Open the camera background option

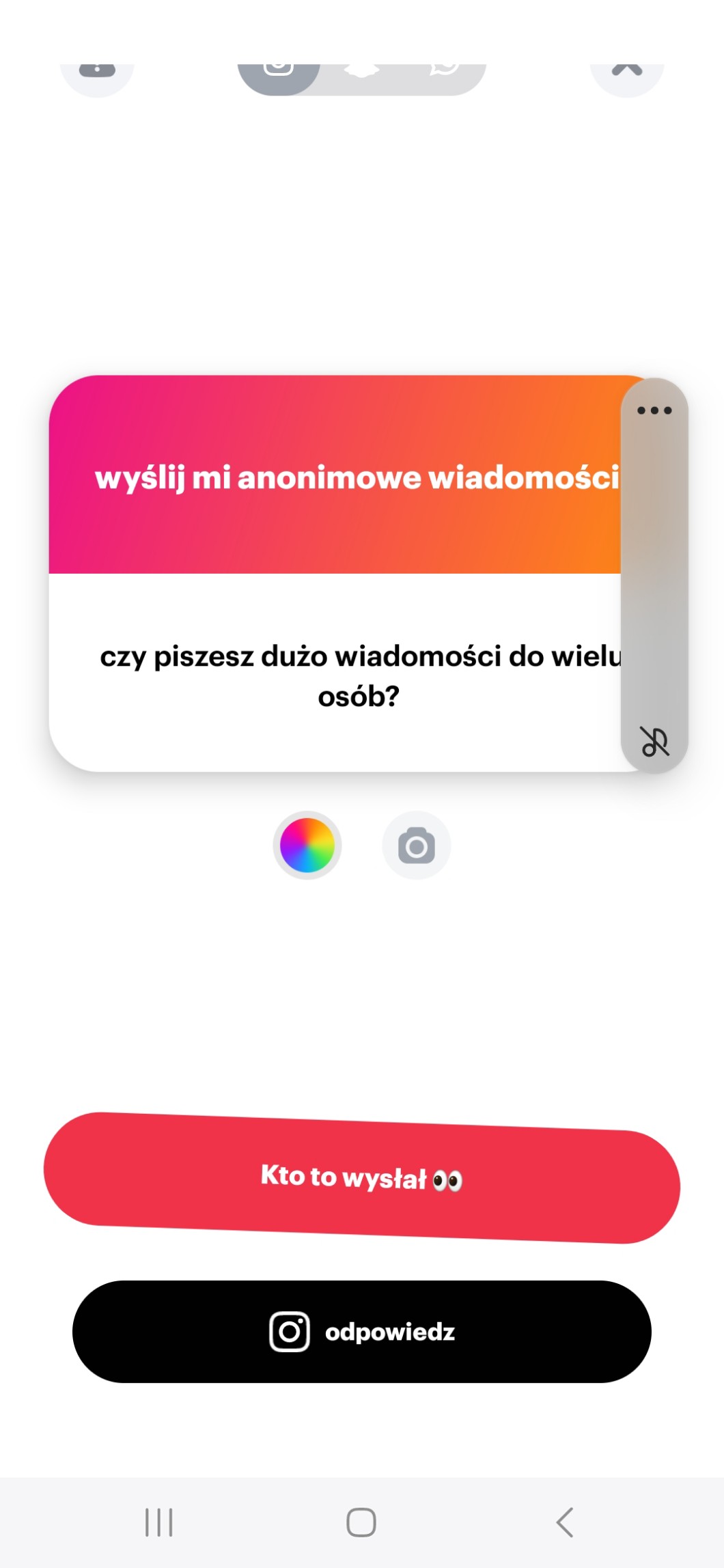tap(417, 845)
